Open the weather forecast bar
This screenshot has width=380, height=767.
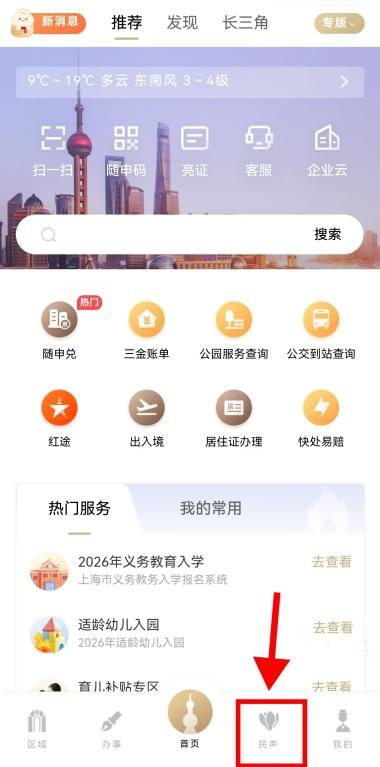tap(190, 82)
